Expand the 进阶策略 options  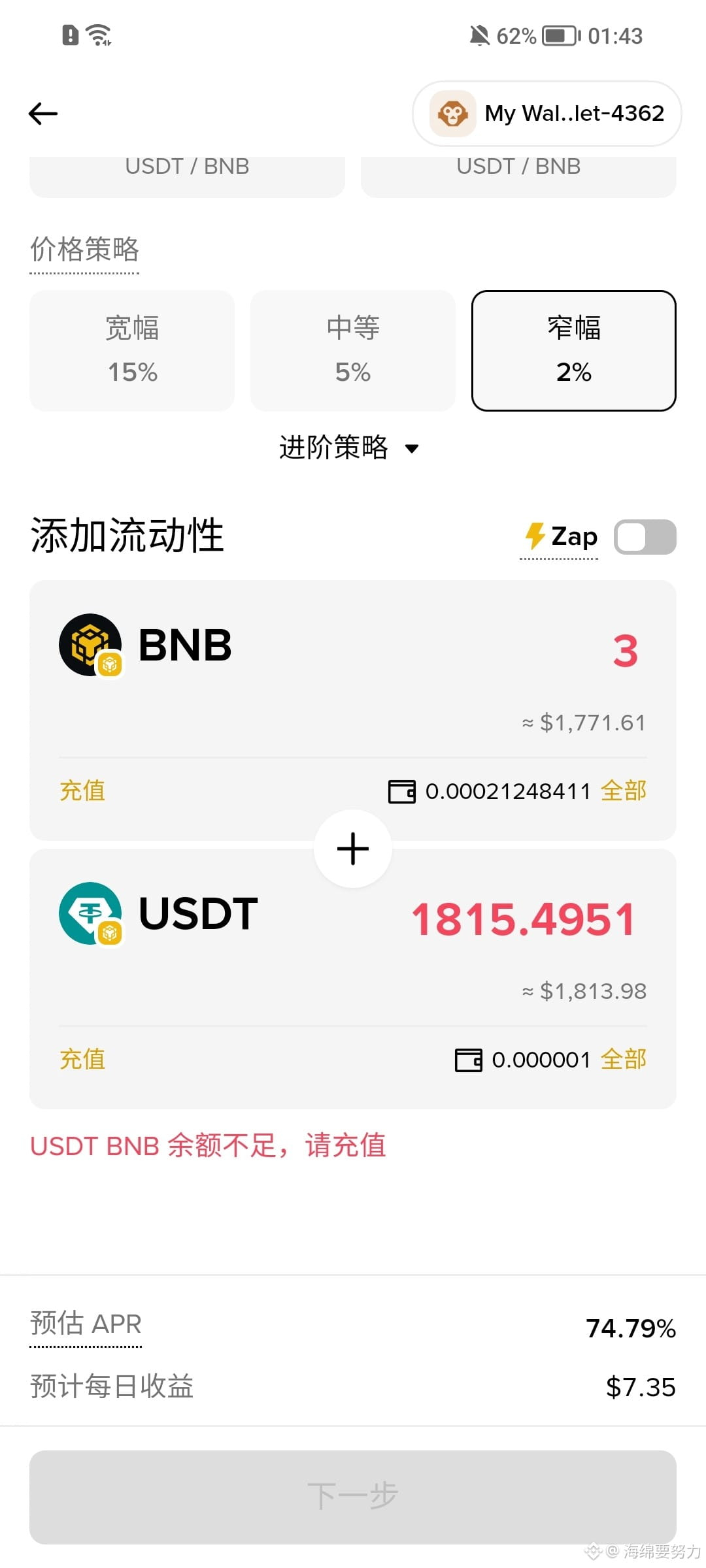point(349,448)
